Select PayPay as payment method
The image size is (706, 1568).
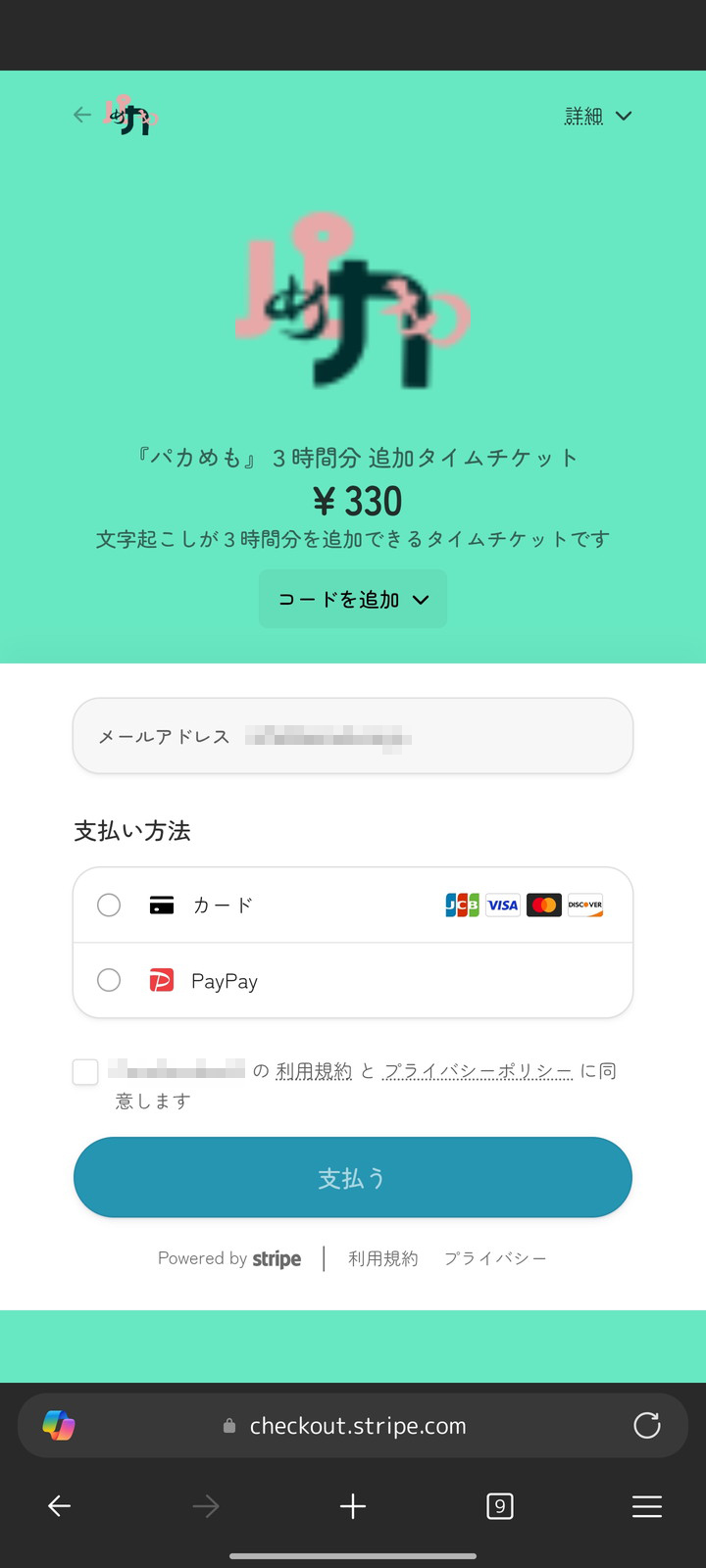109,980
